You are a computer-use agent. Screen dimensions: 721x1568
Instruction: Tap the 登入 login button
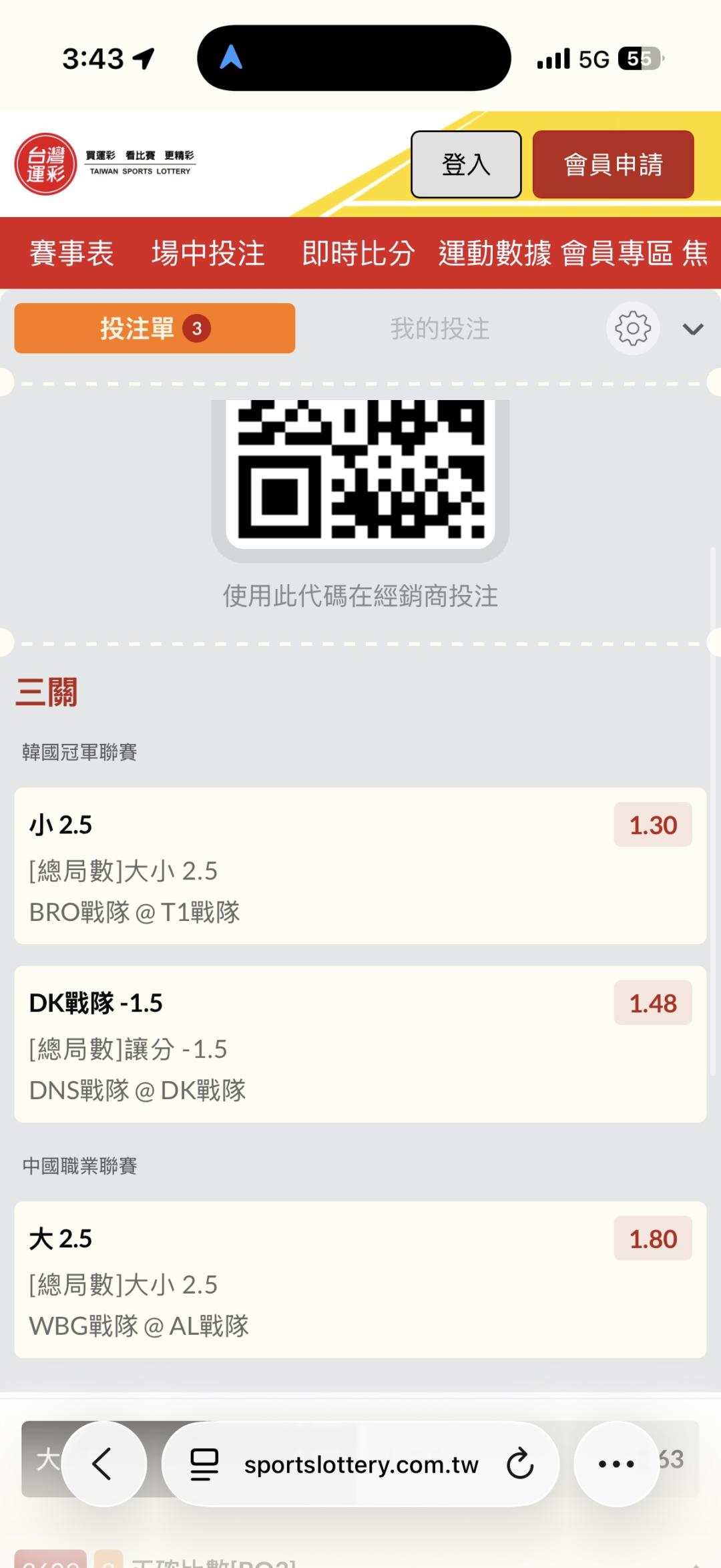tap(465, 164)
